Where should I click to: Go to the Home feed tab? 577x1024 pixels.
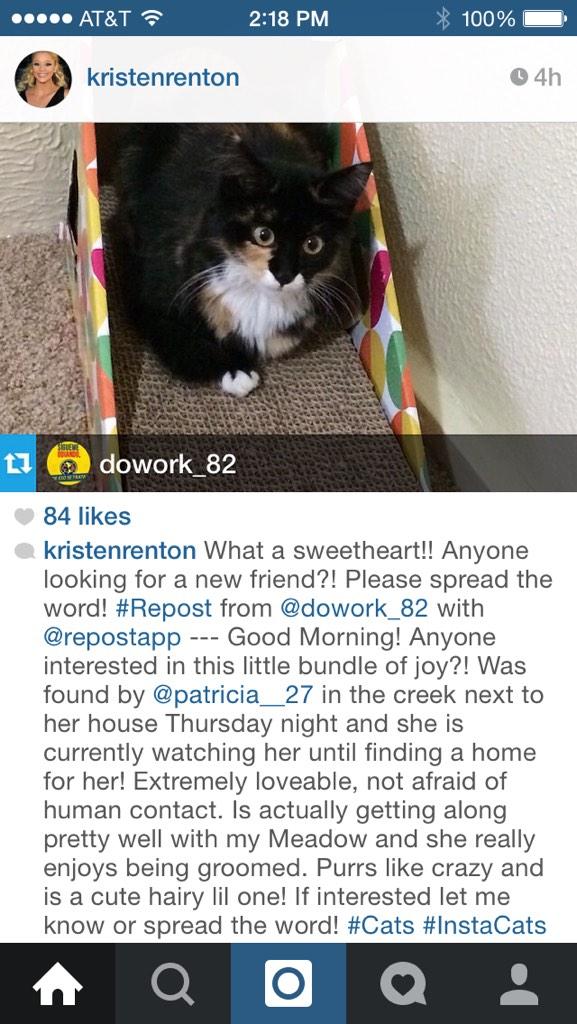pos(57,984)
